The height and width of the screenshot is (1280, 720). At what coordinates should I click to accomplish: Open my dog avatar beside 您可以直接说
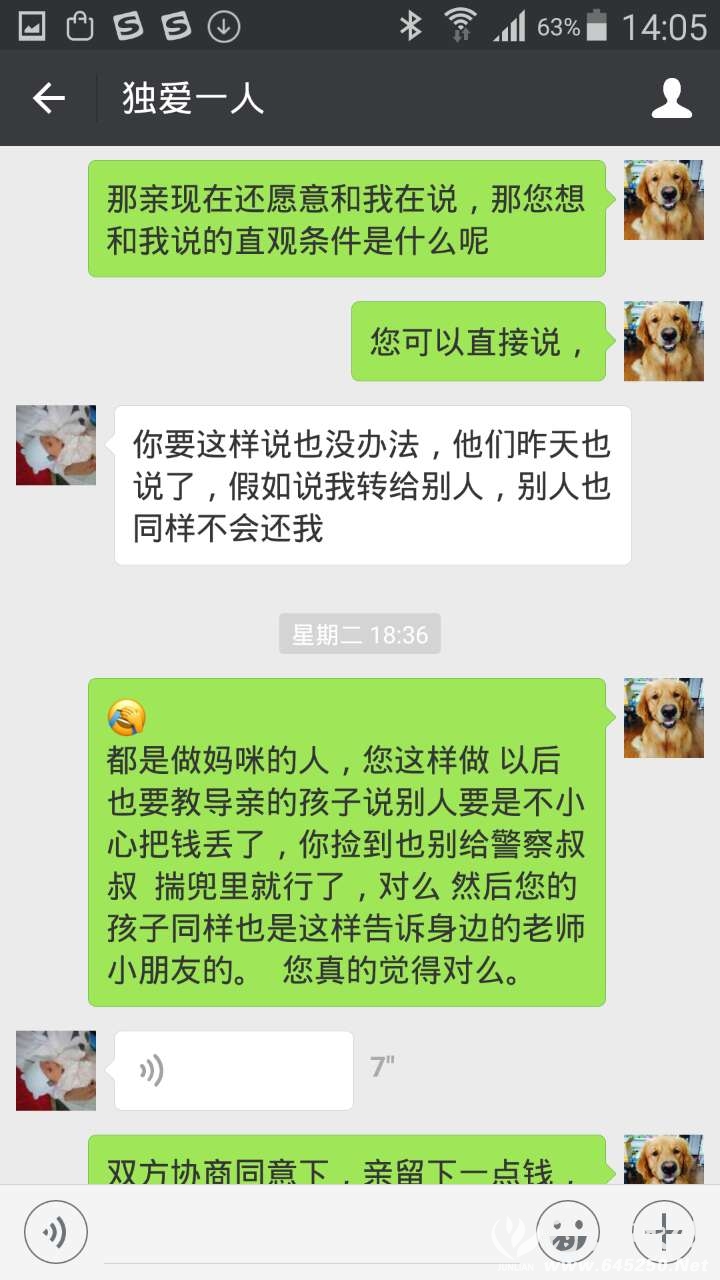pyautogui.click(x=663, y=341)
